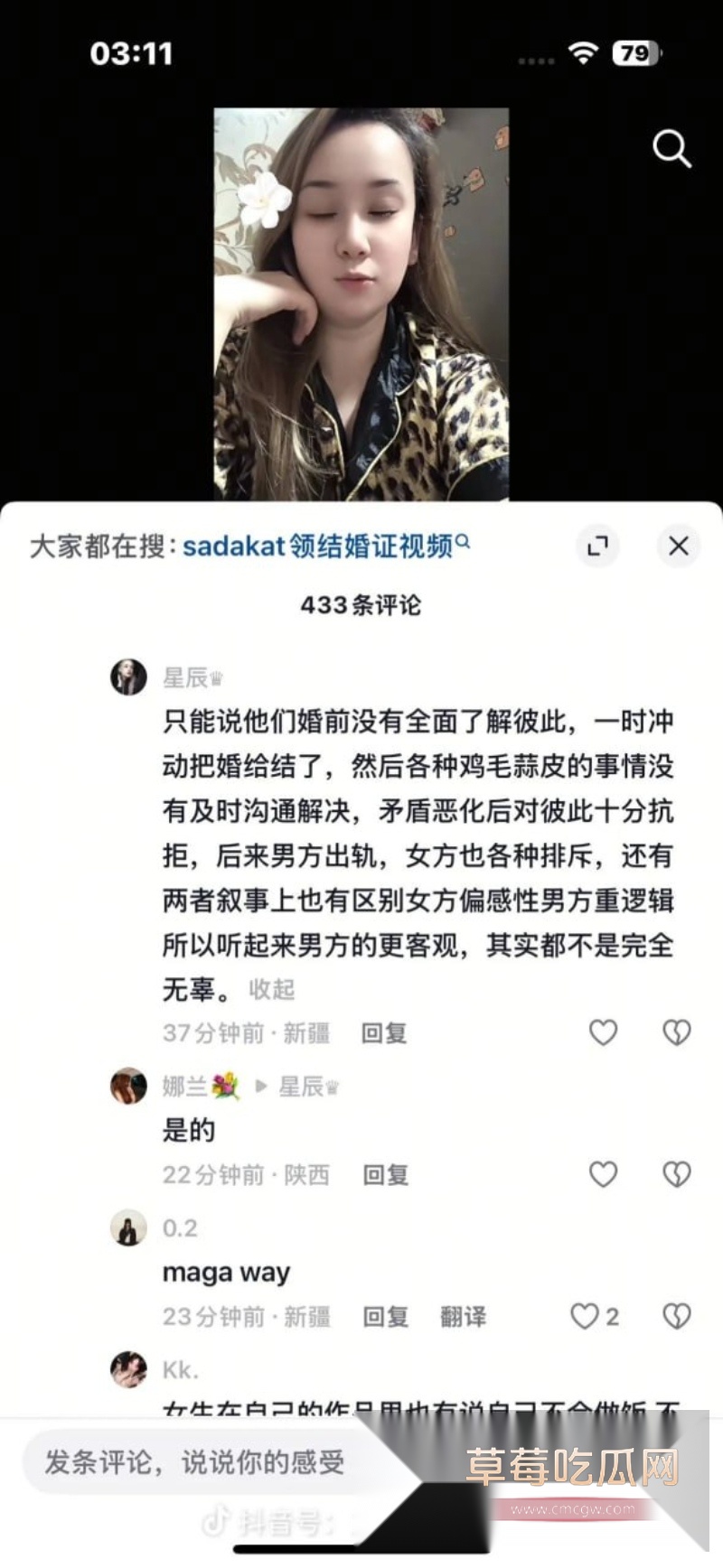
Task: Like 娜兰's comment with the heart
Action: pos(603,1173)
